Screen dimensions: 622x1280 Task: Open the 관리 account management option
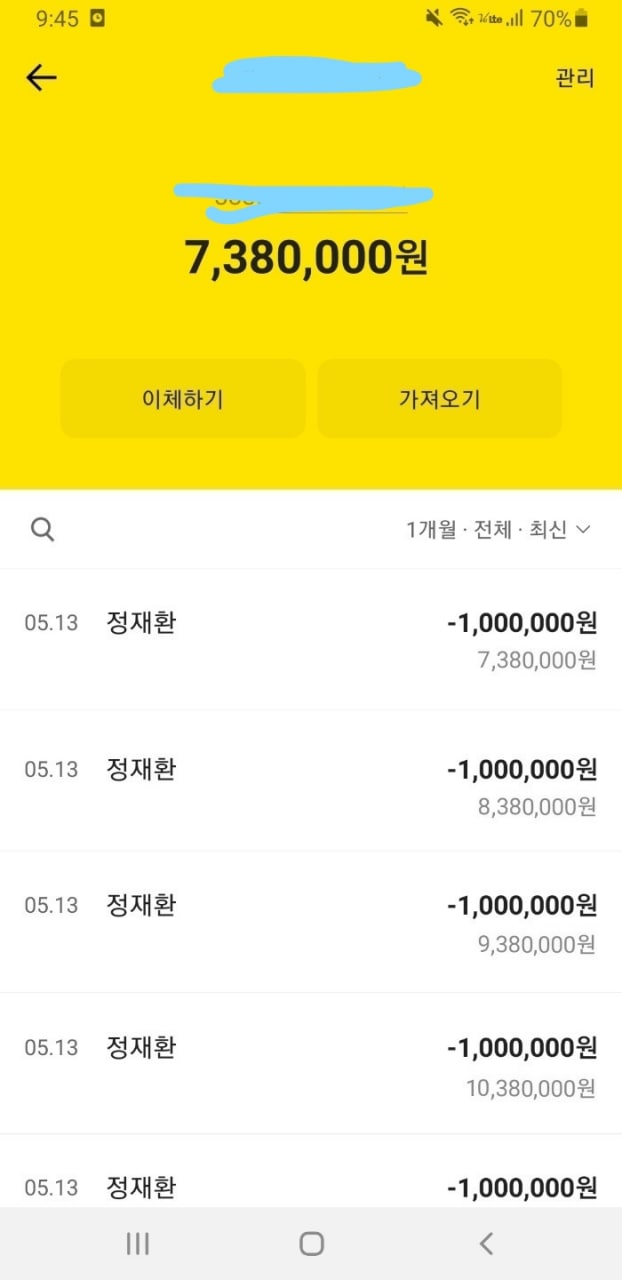coord(575,78)
